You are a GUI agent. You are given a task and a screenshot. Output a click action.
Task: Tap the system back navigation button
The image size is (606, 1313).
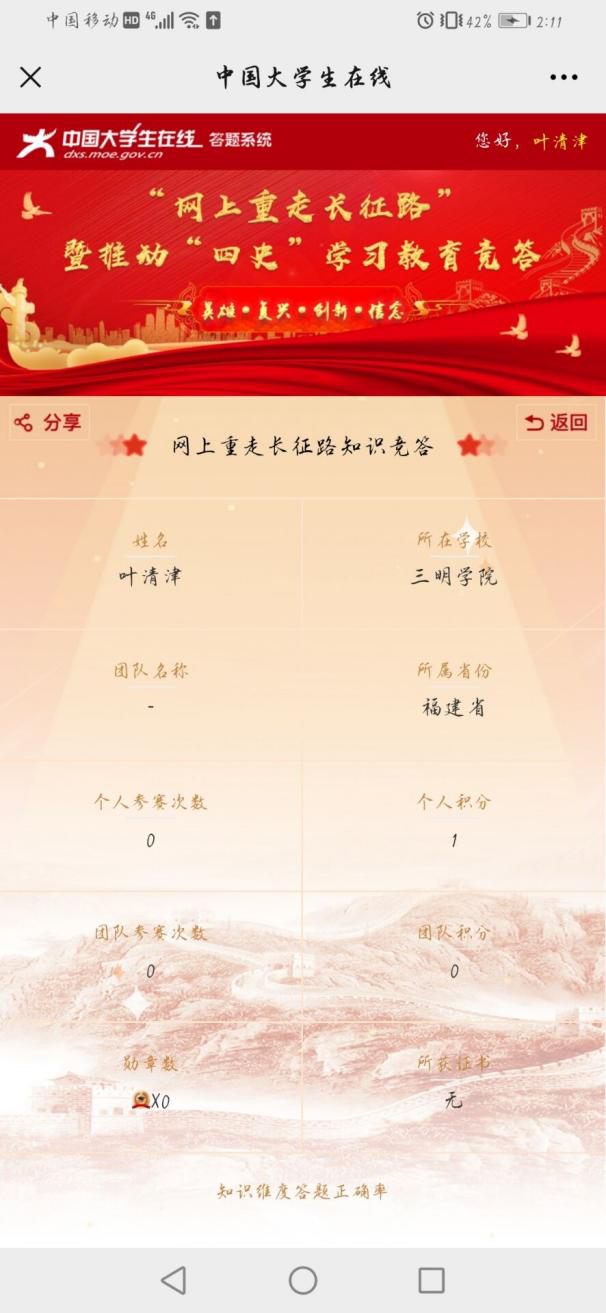174,1280
